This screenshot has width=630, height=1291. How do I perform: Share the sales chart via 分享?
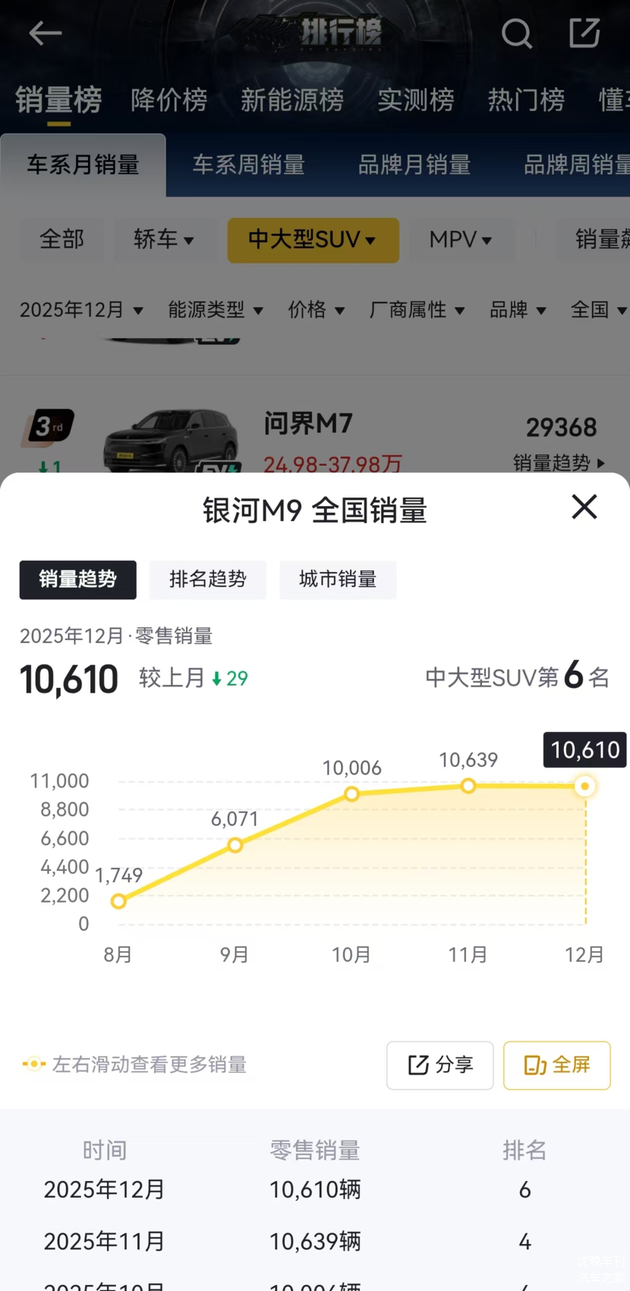click(440, 1065)
